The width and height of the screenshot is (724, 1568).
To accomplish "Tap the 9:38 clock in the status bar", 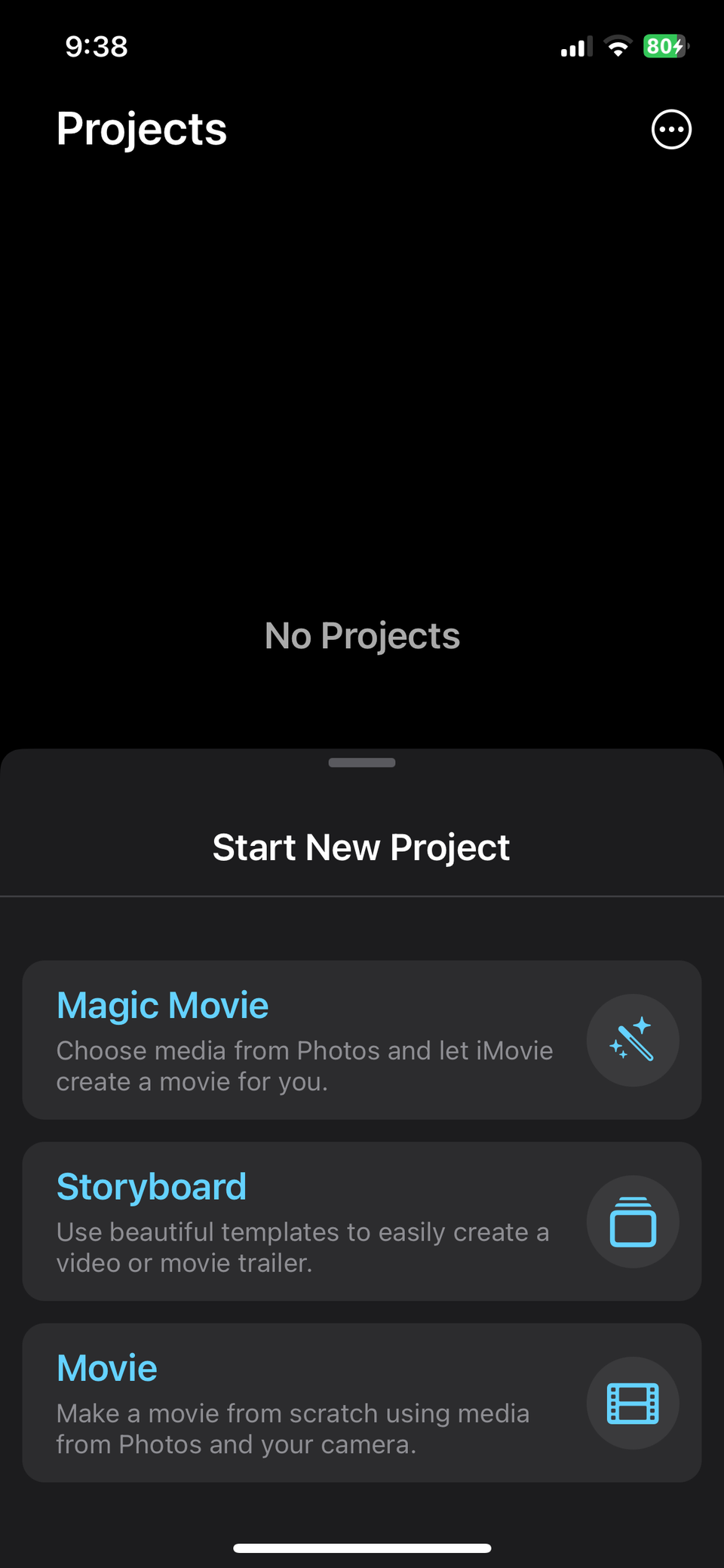I will point(96,47).
